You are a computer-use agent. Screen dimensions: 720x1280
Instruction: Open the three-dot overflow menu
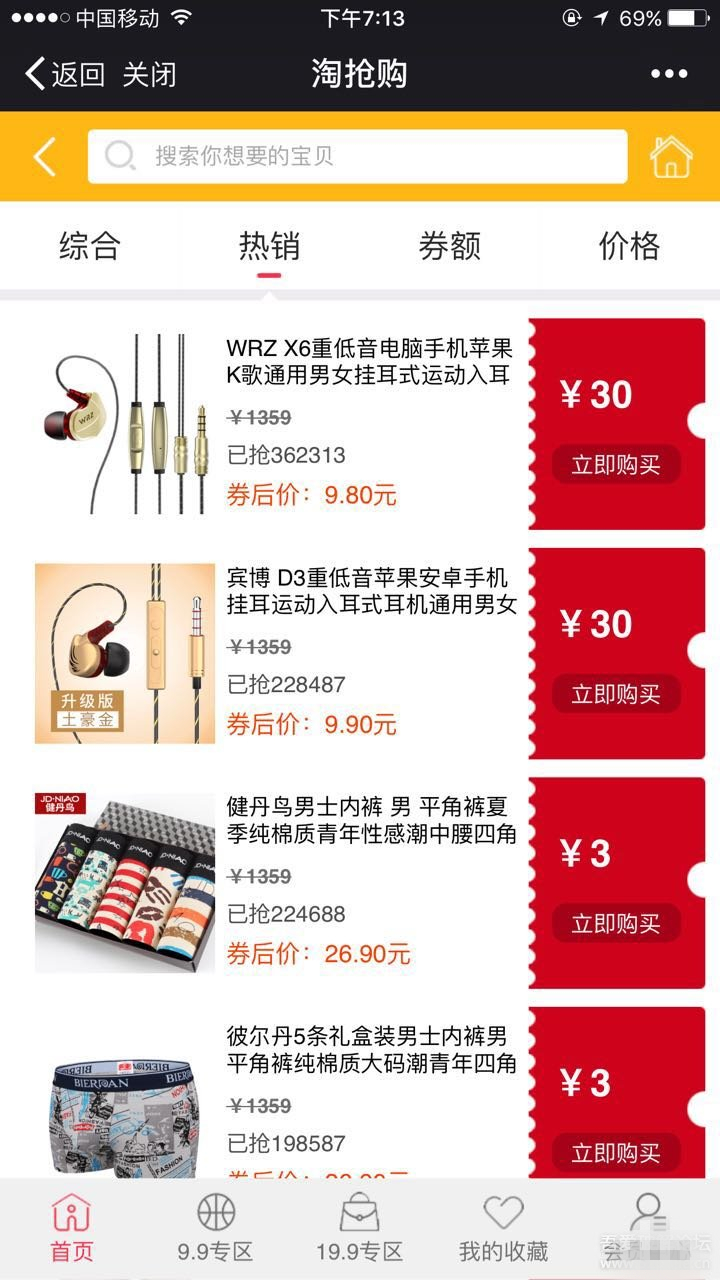click(x=669, y=74)
